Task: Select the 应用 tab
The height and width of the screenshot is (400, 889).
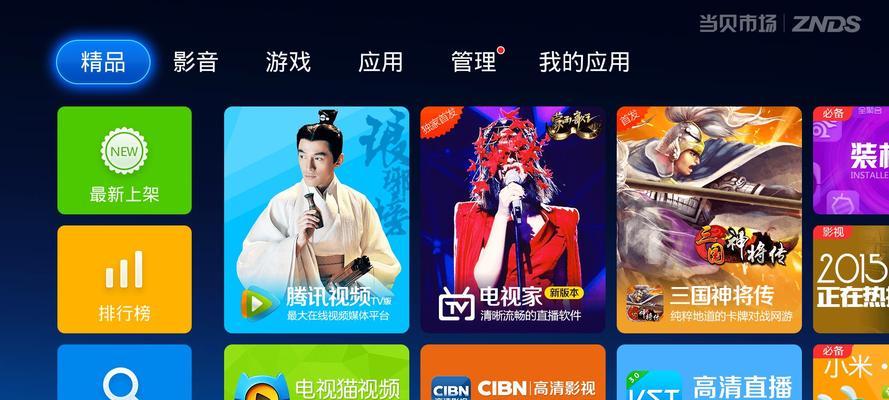Action: coord(380,62)
